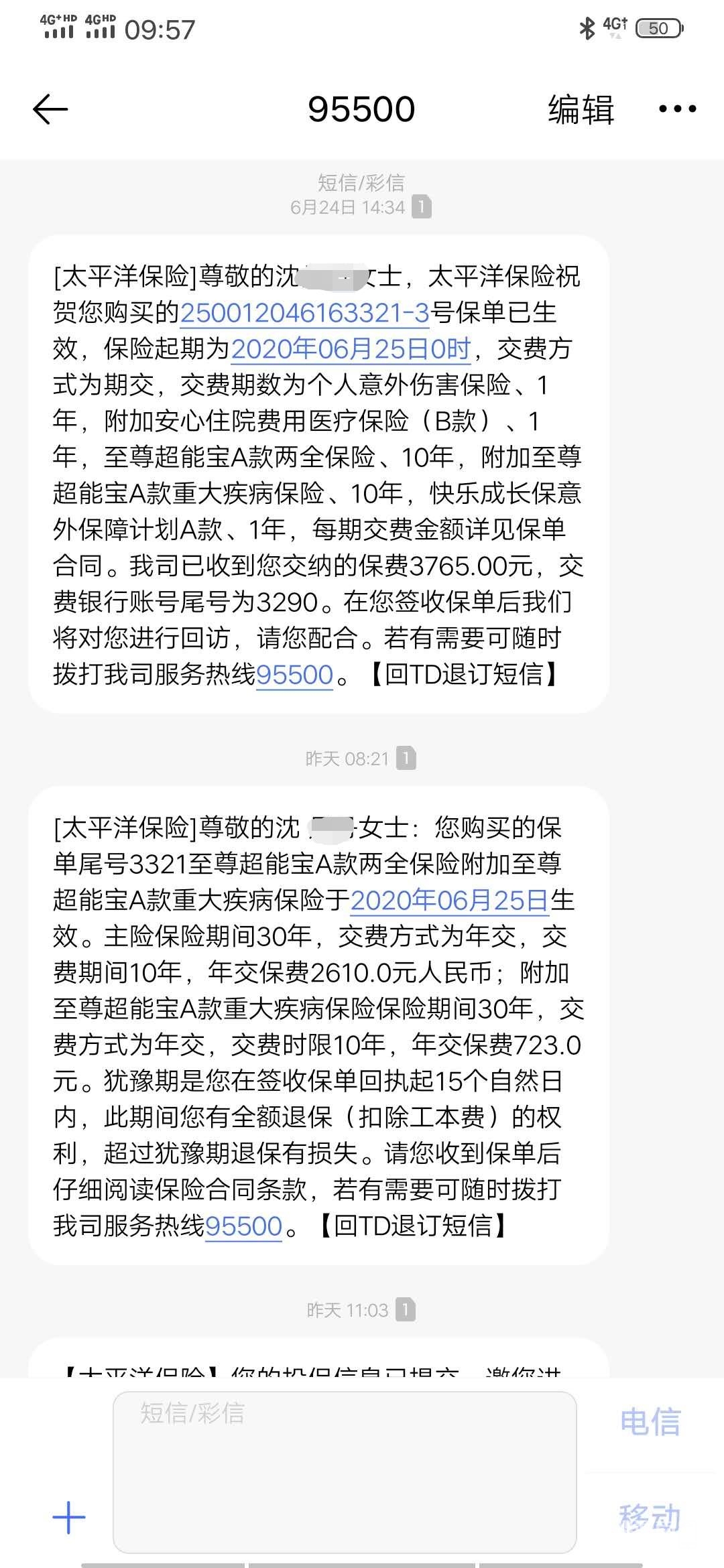Image resolution: width=724 pixels, height=1568 pixels.
Task: Open the plus attachment menu
Action: coord(69,1517)
